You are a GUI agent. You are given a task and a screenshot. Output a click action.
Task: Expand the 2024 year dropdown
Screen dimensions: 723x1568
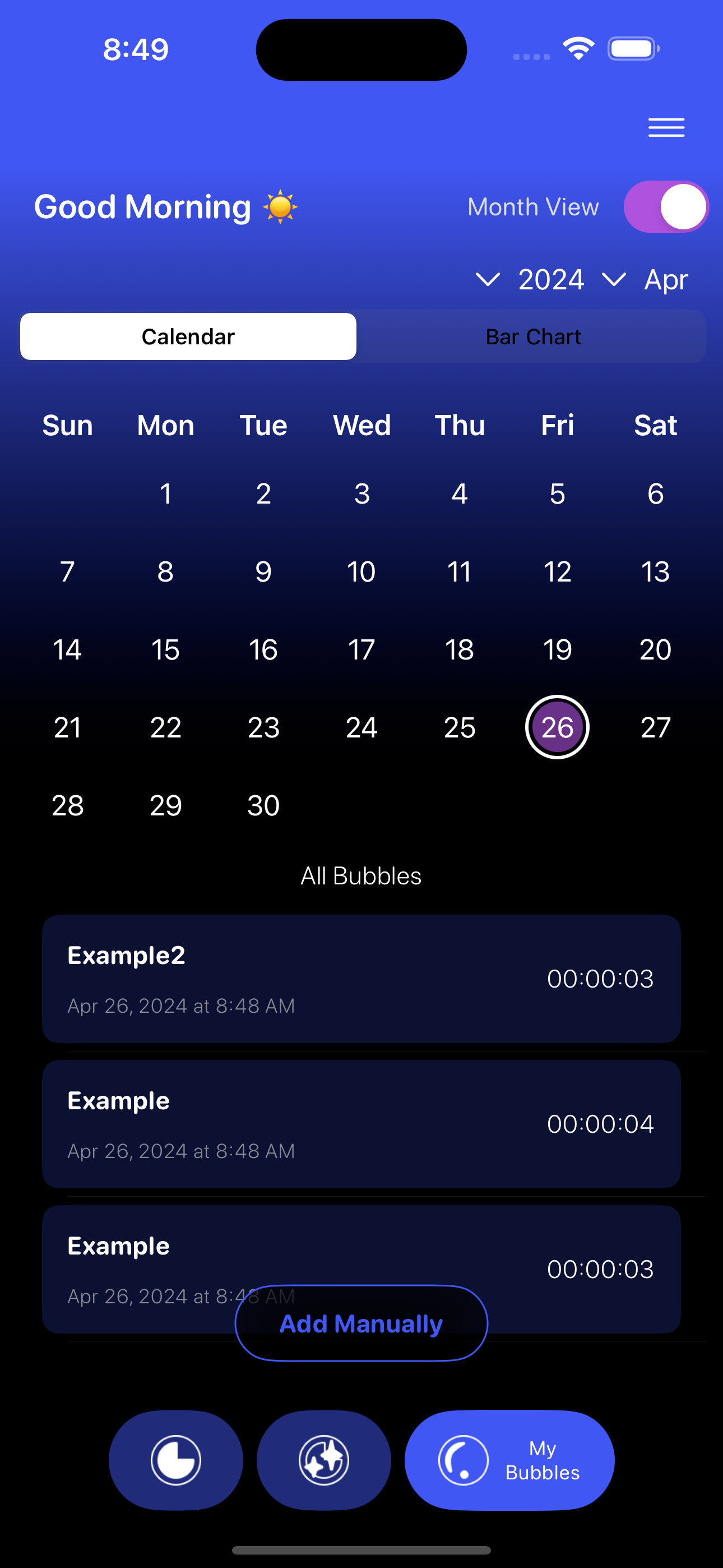(531, 280)
